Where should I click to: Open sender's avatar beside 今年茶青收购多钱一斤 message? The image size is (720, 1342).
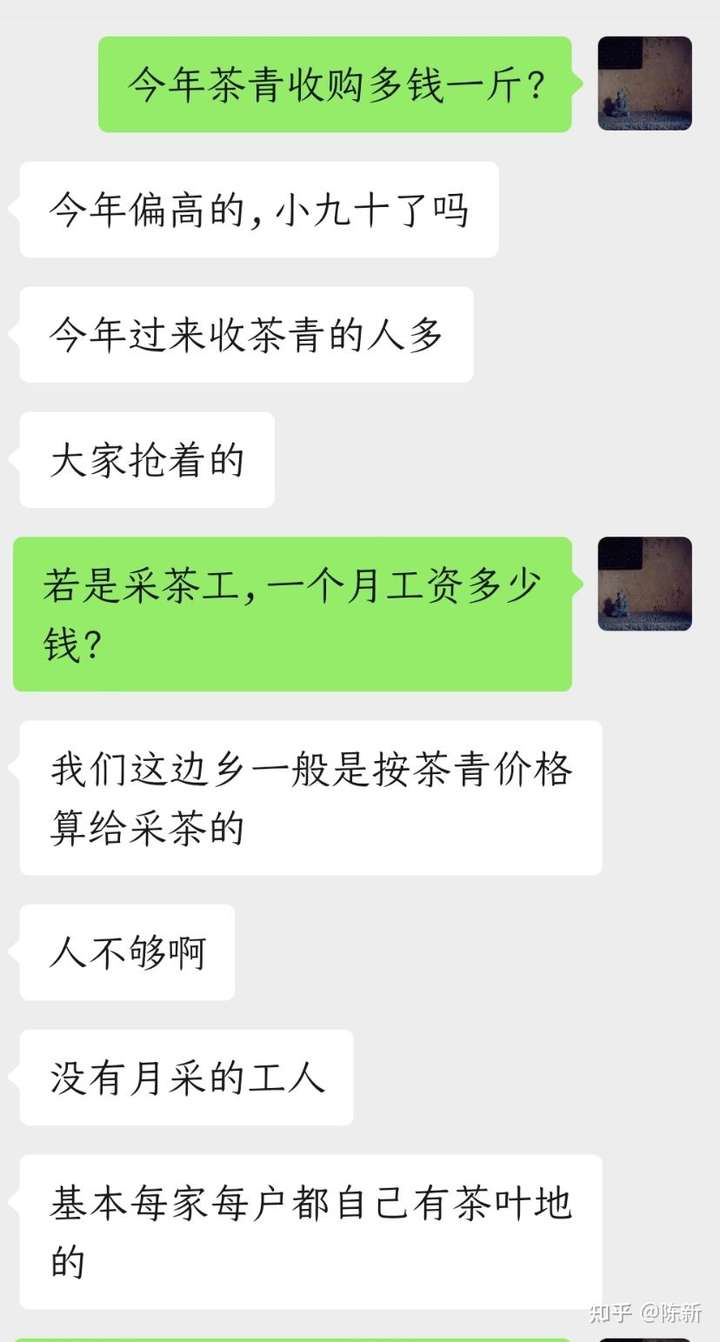click(645, 83)
